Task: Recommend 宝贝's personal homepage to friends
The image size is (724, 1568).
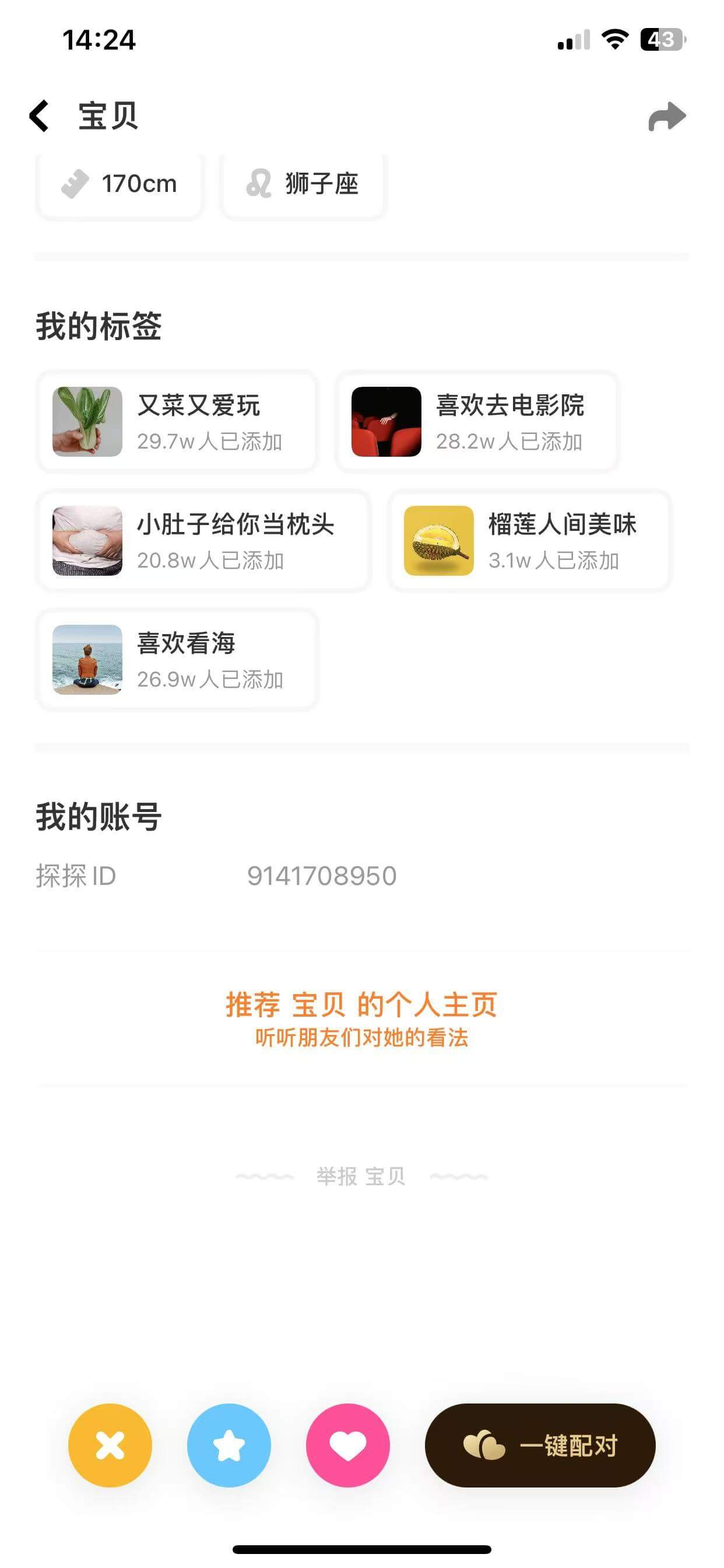Action: [x=361, y=1018]
